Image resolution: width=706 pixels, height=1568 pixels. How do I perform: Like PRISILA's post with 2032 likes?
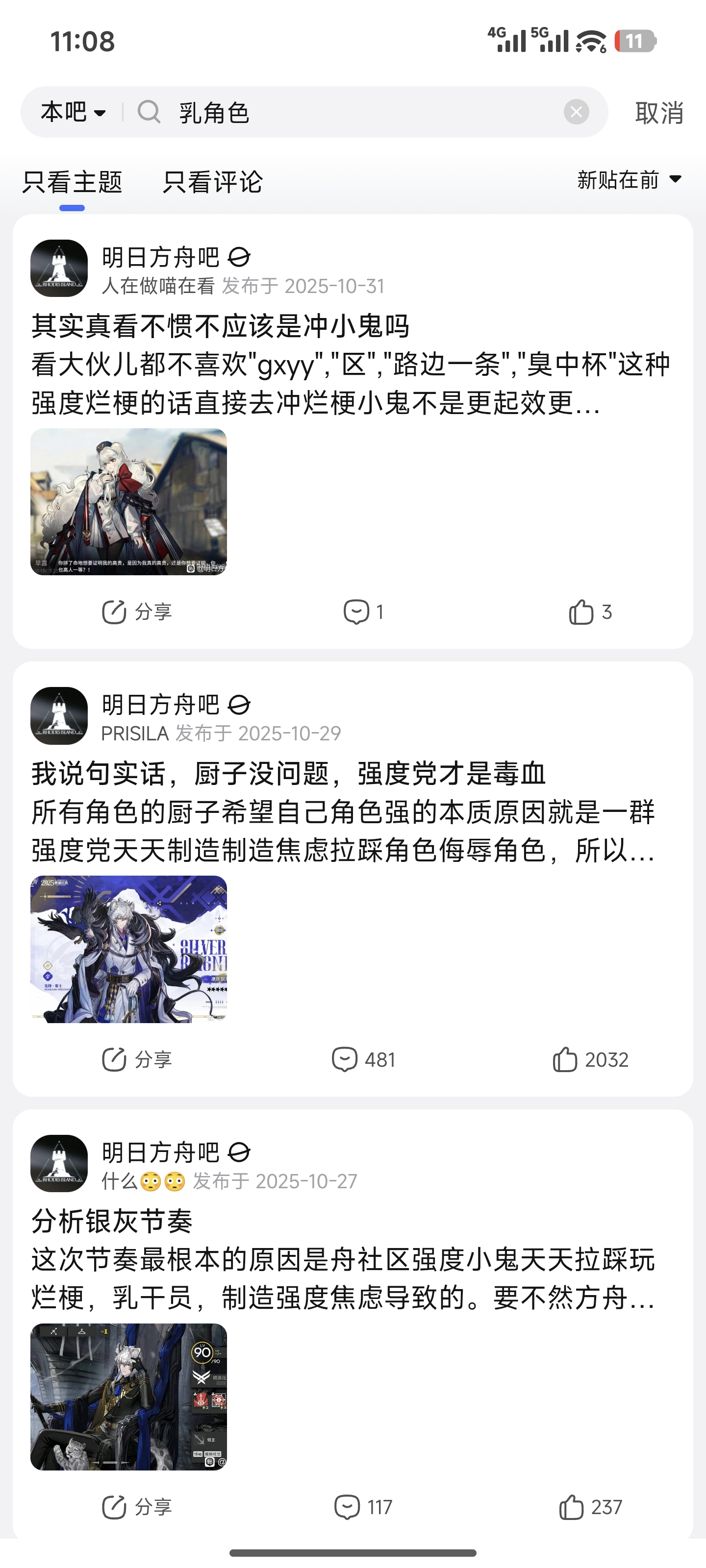tap(590, 1060)
